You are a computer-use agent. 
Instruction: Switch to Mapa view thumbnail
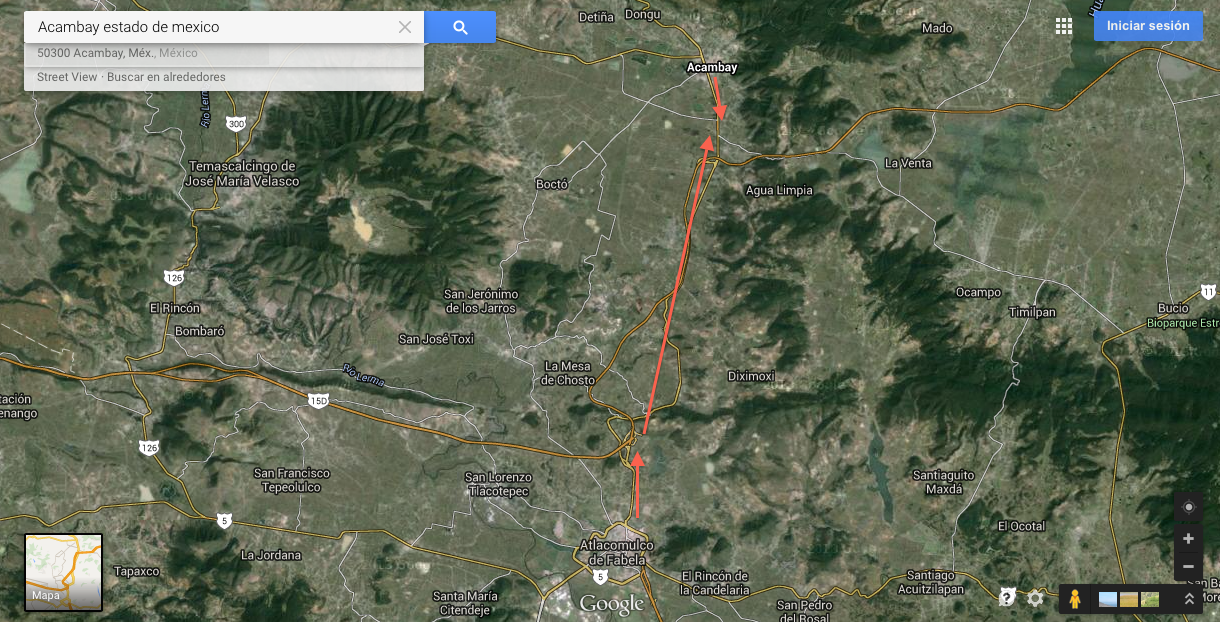[x=63, y=572]
